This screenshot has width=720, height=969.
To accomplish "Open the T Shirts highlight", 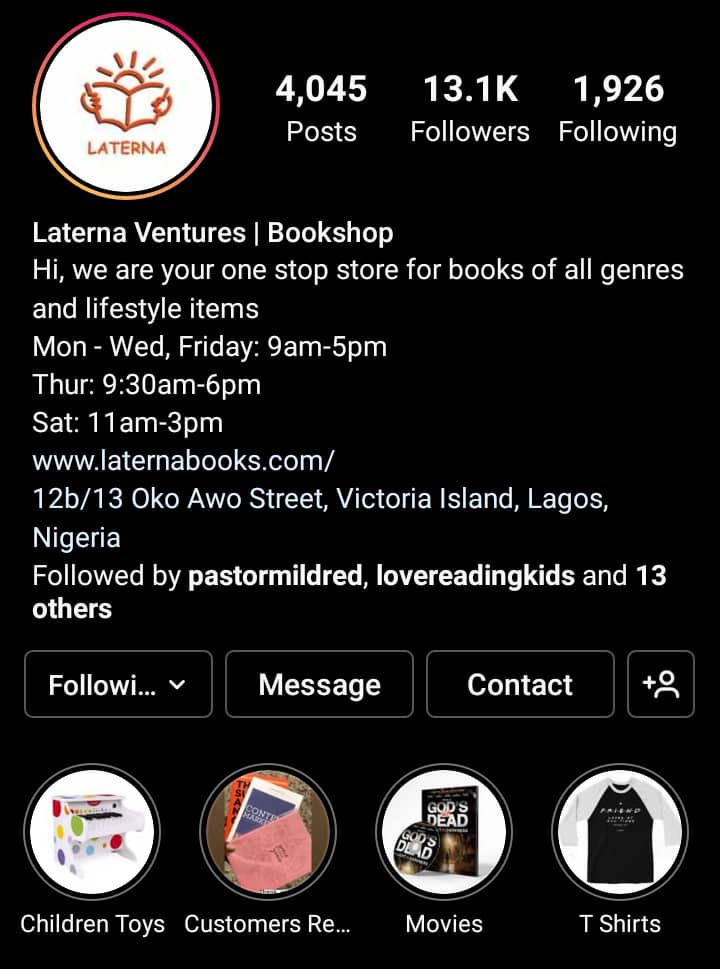I will (x=620, y=832).
